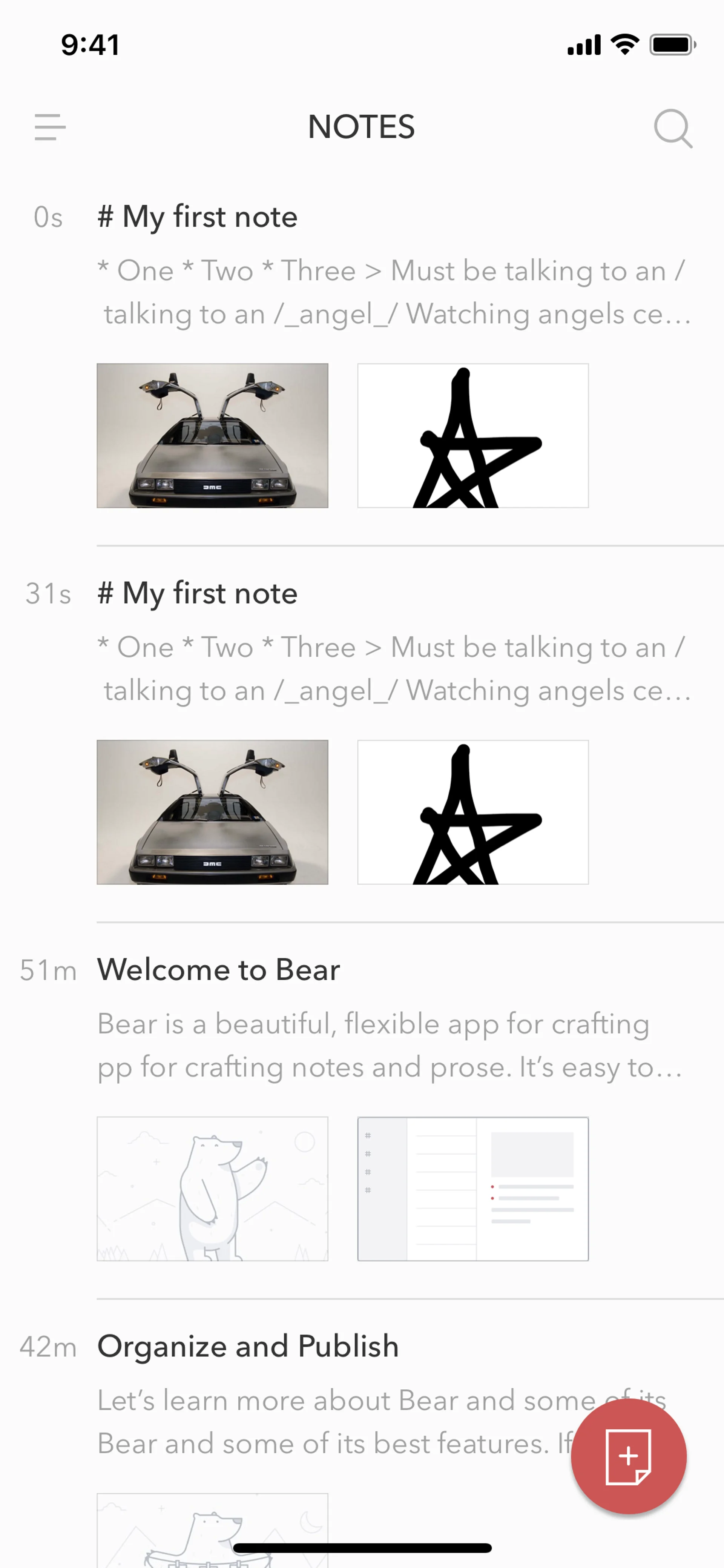The image size is (724, 1568).
Task: Create a new note
Action: pos(628,1456)
